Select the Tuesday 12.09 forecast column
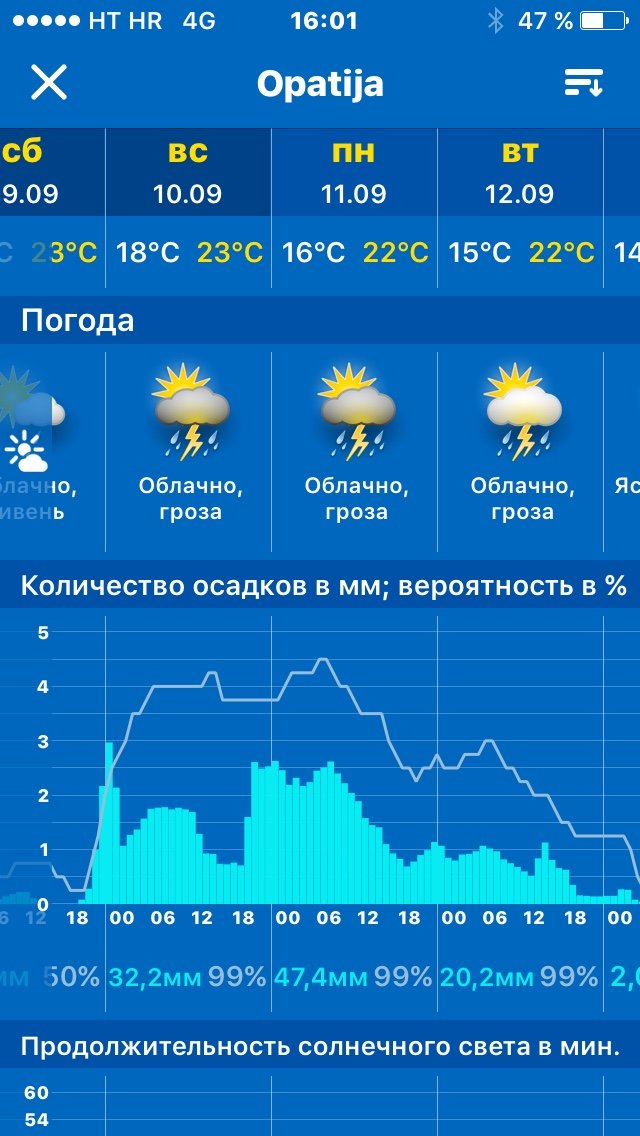 pyautogui.click(x=520, y=172)
